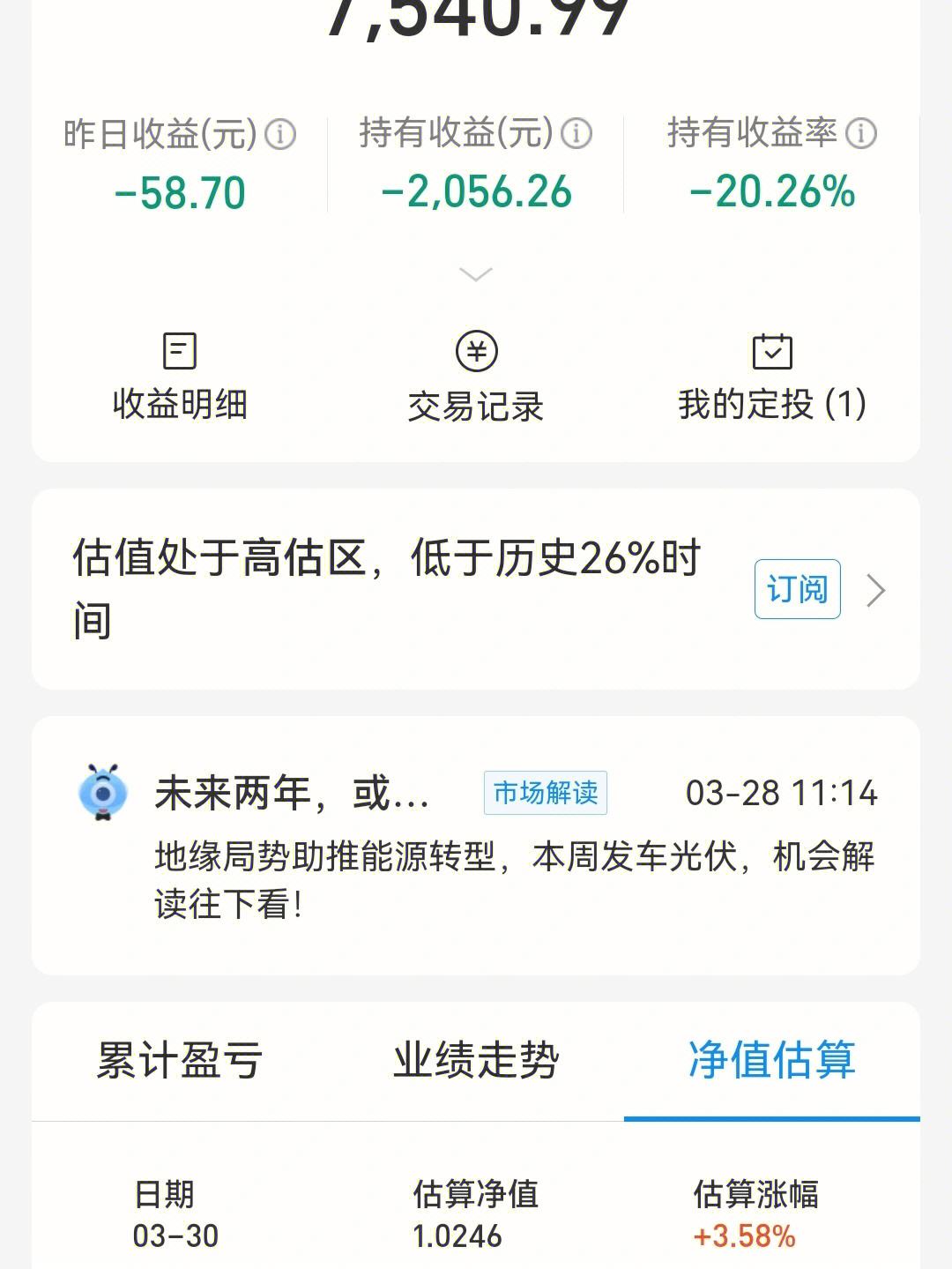Open the 估值处于高估区 valuation card

tap(388, 589)
